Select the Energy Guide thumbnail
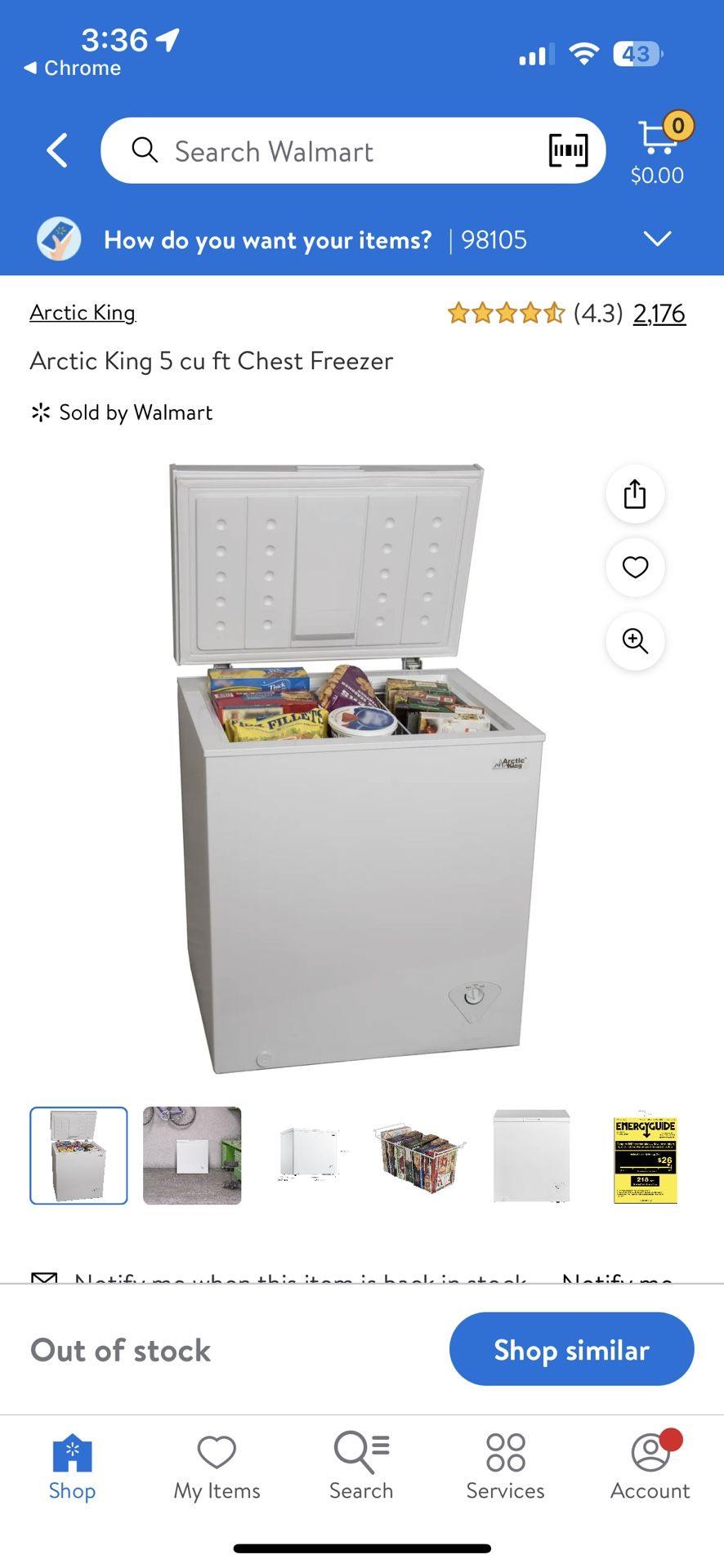This screenshot has width=724, height=1568. [x=645, y=1156]
